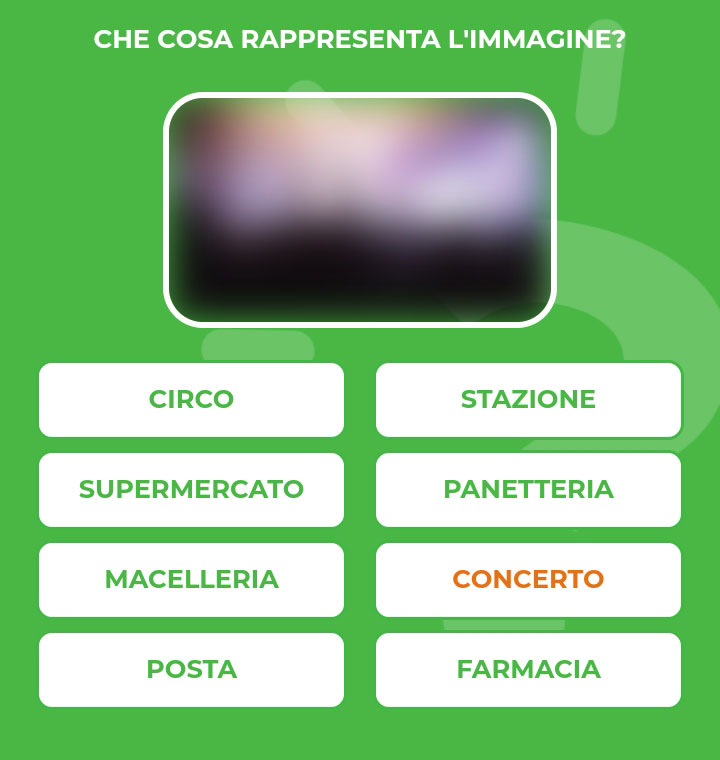Click the question title text
Image resolution: width=720 pixels, height=760 pixels.
360,38
